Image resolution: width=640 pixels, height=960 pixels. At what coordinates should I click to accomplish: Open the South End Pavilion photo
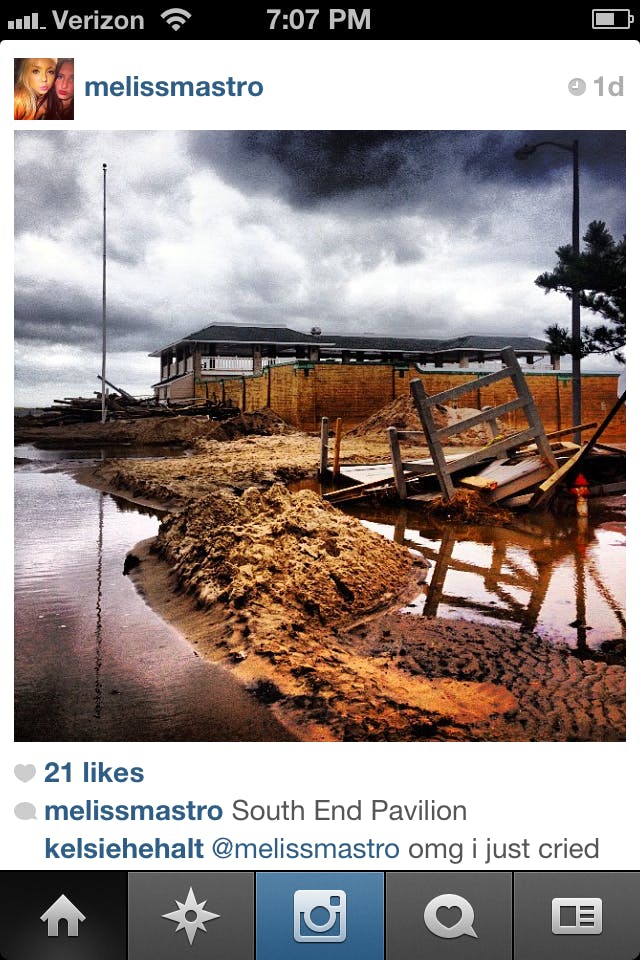(x=320, y=435)
